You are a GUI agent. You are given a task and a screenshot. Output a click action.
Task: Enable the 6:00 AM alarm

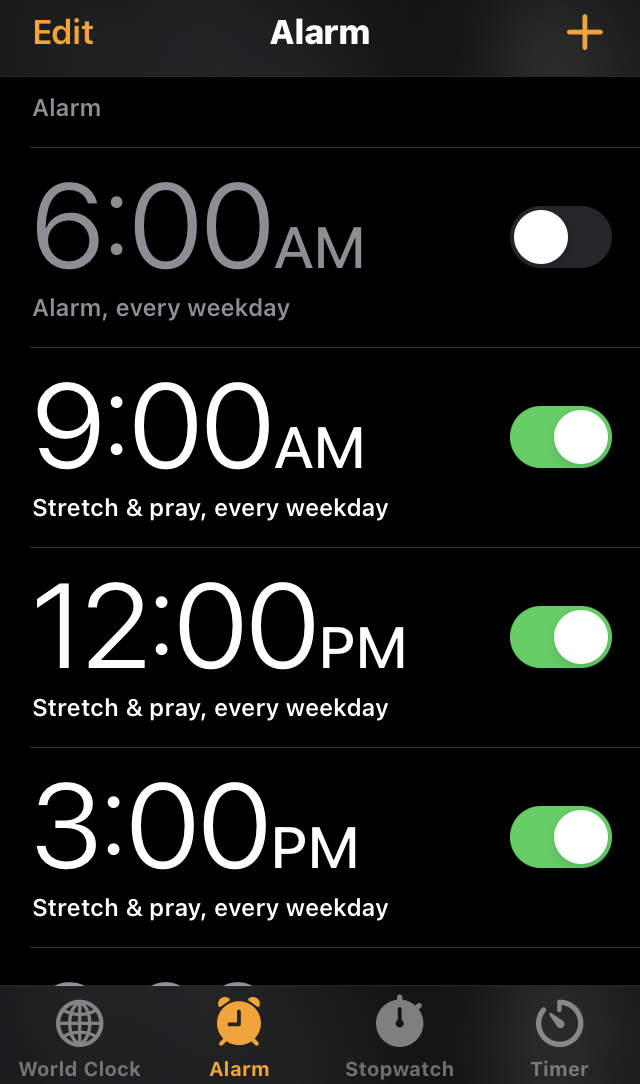(x=560, y=238)
